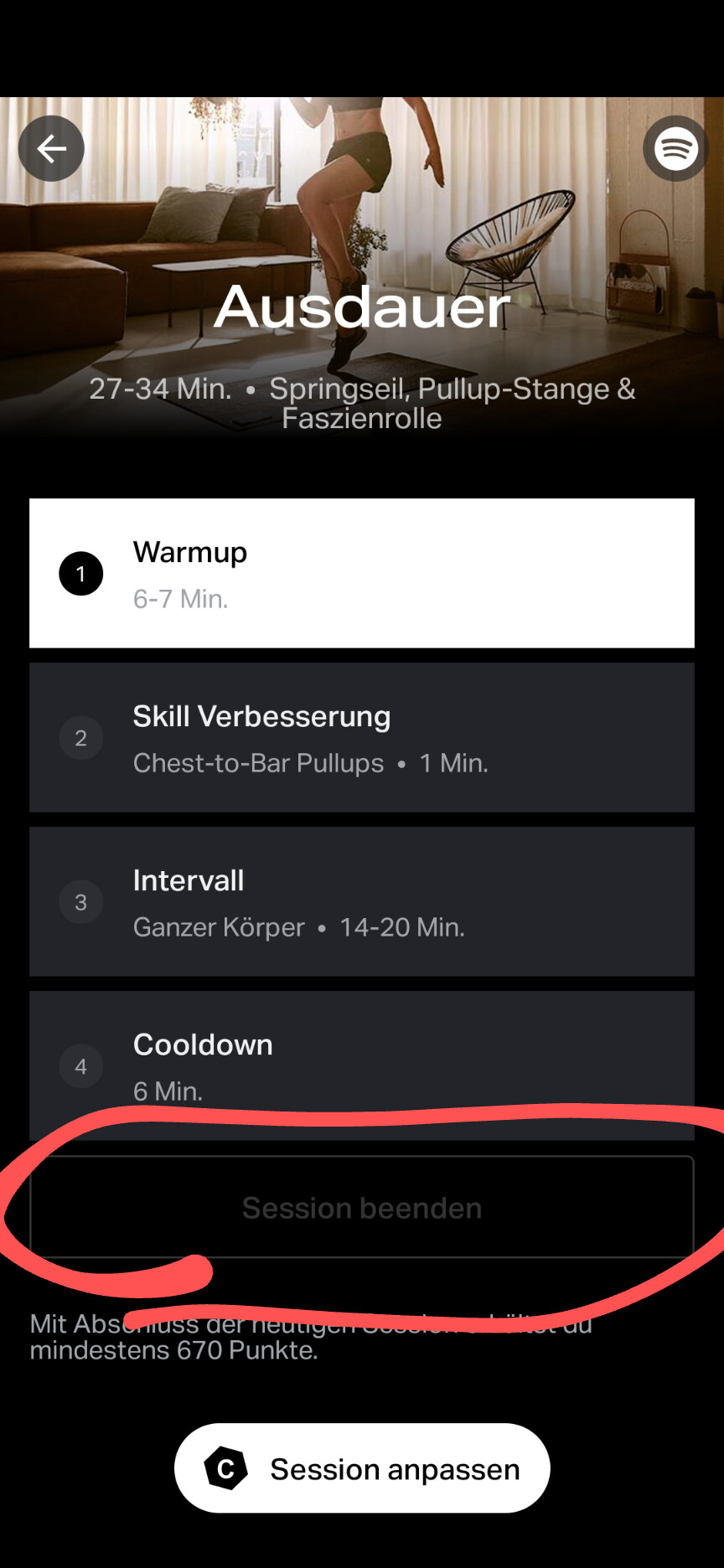This screenshot has width=724, height=1568.
Task: Open Skill Verbesserung Chest-to-Bar Pullups
Action: [362, 737]
